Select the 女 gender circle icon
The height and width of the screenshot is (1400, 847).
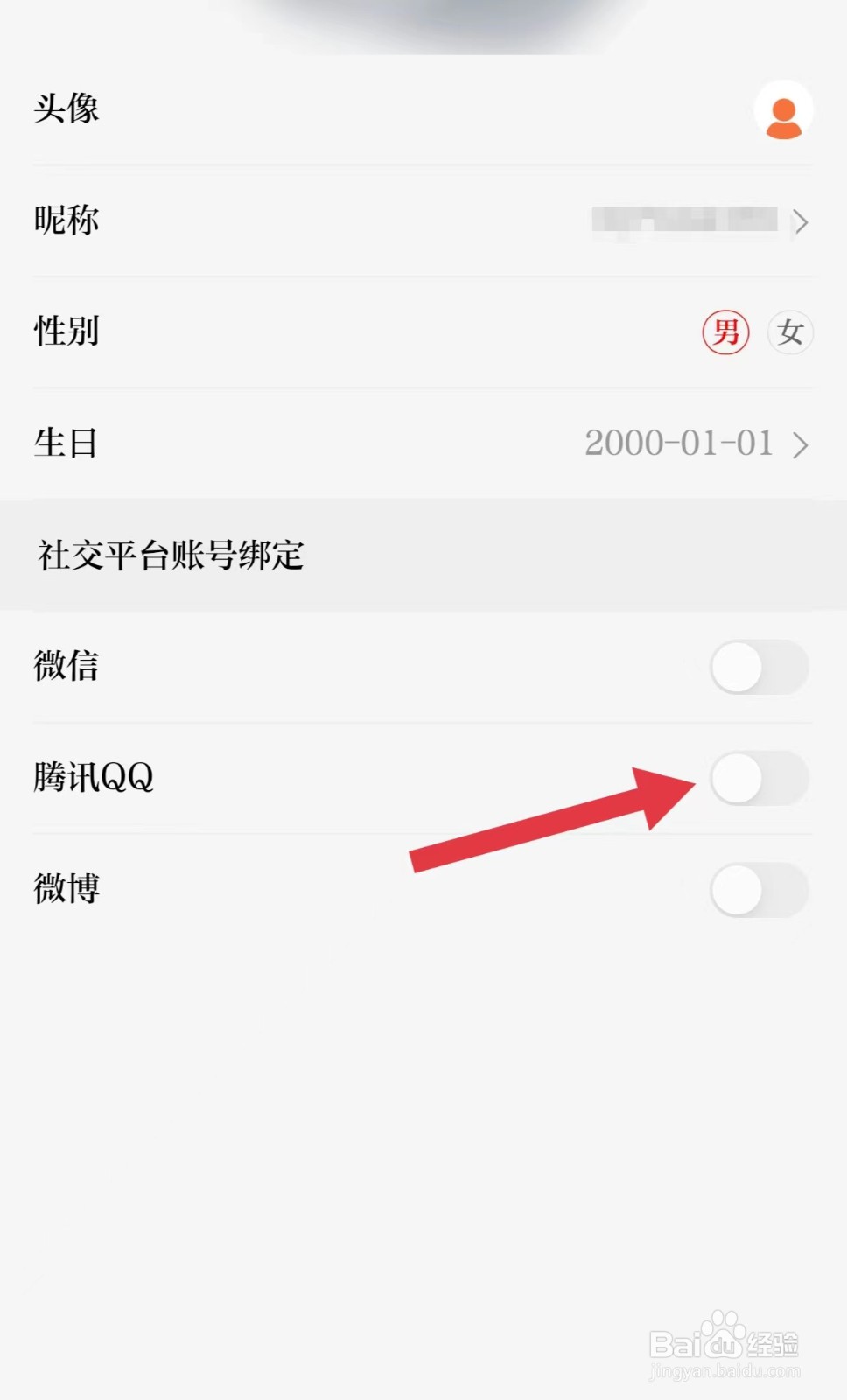point(788,332)
